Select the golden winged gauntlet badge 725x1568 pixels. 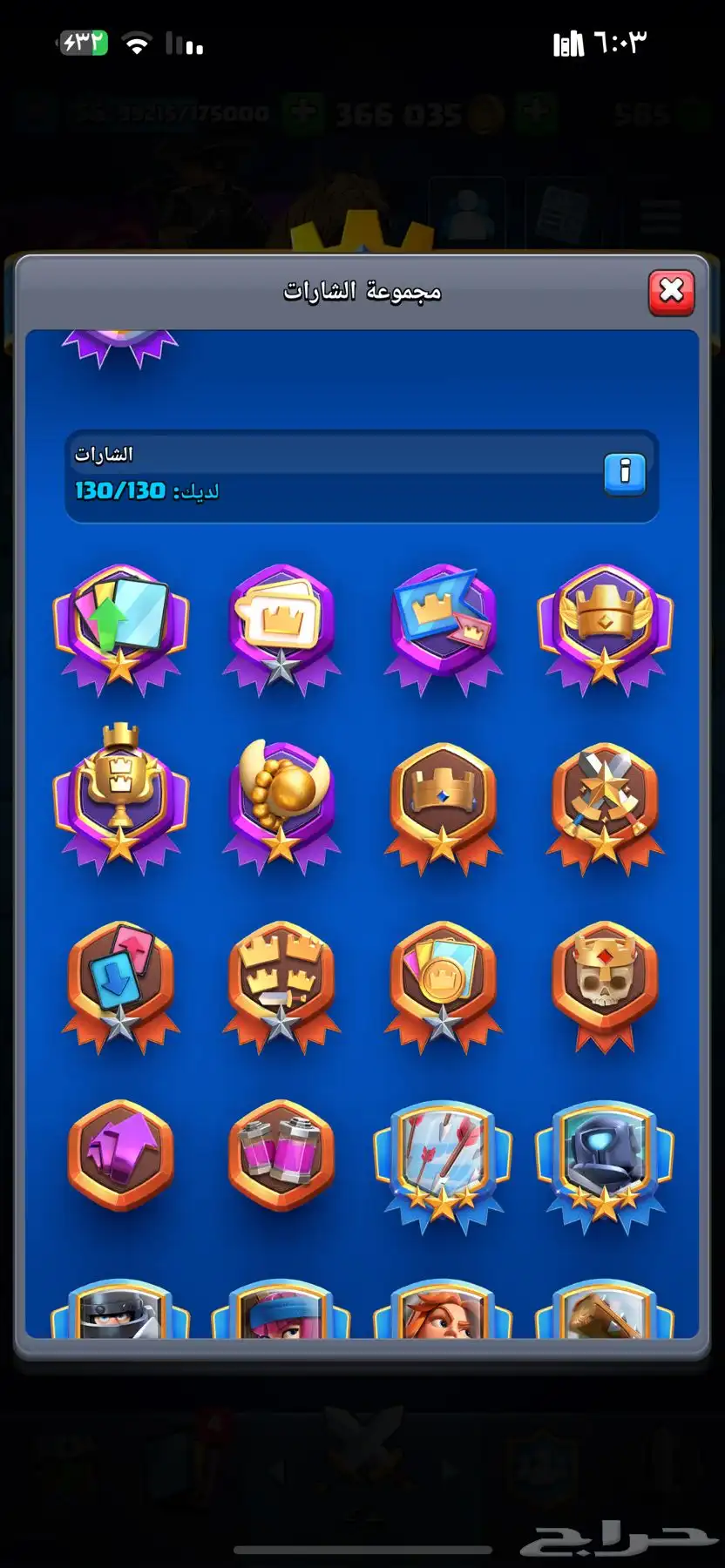click(281, 801)
